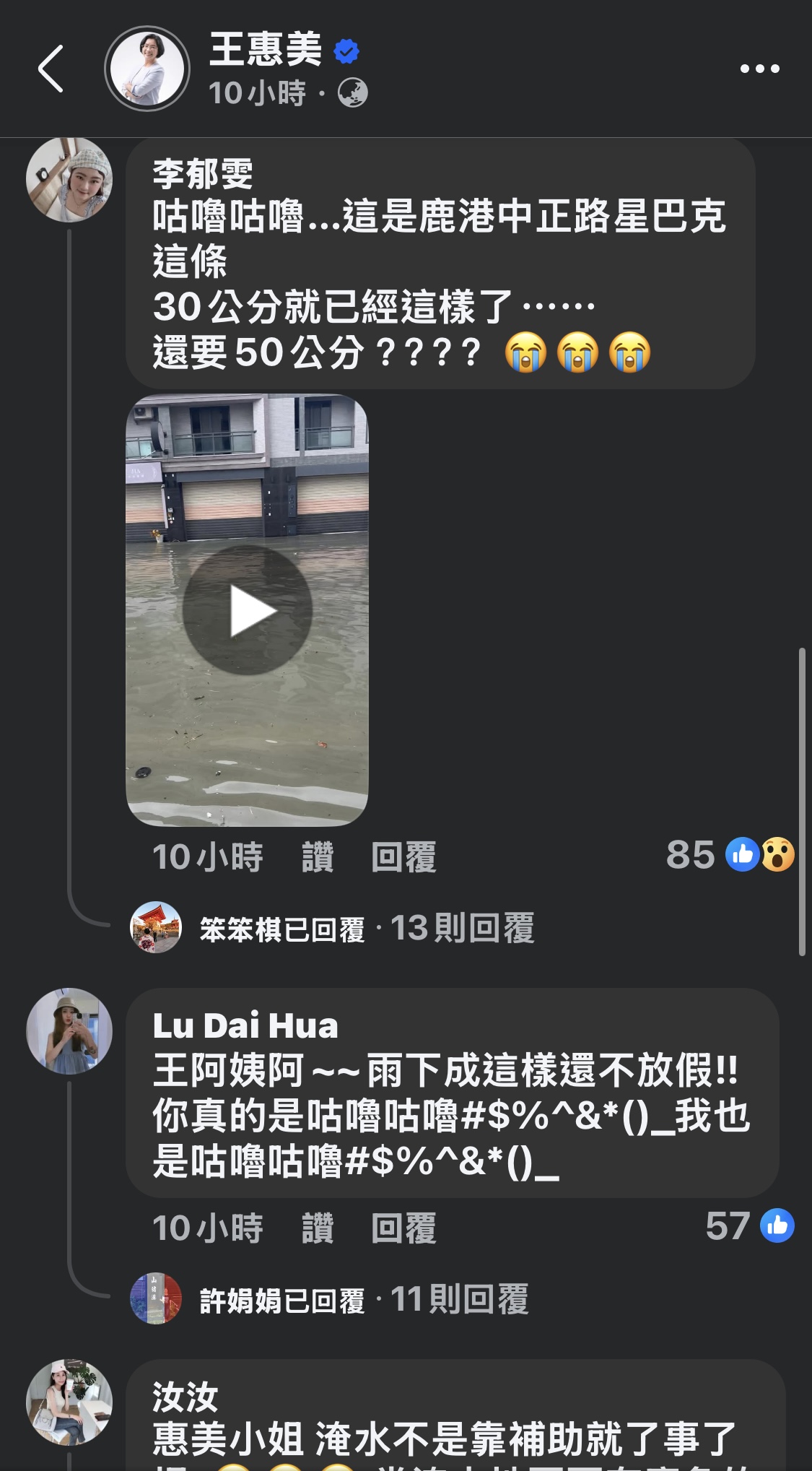This screenshot has width=812, height=1471.
Task: Open 王惠美's profile picture
Action: (147, 69)
